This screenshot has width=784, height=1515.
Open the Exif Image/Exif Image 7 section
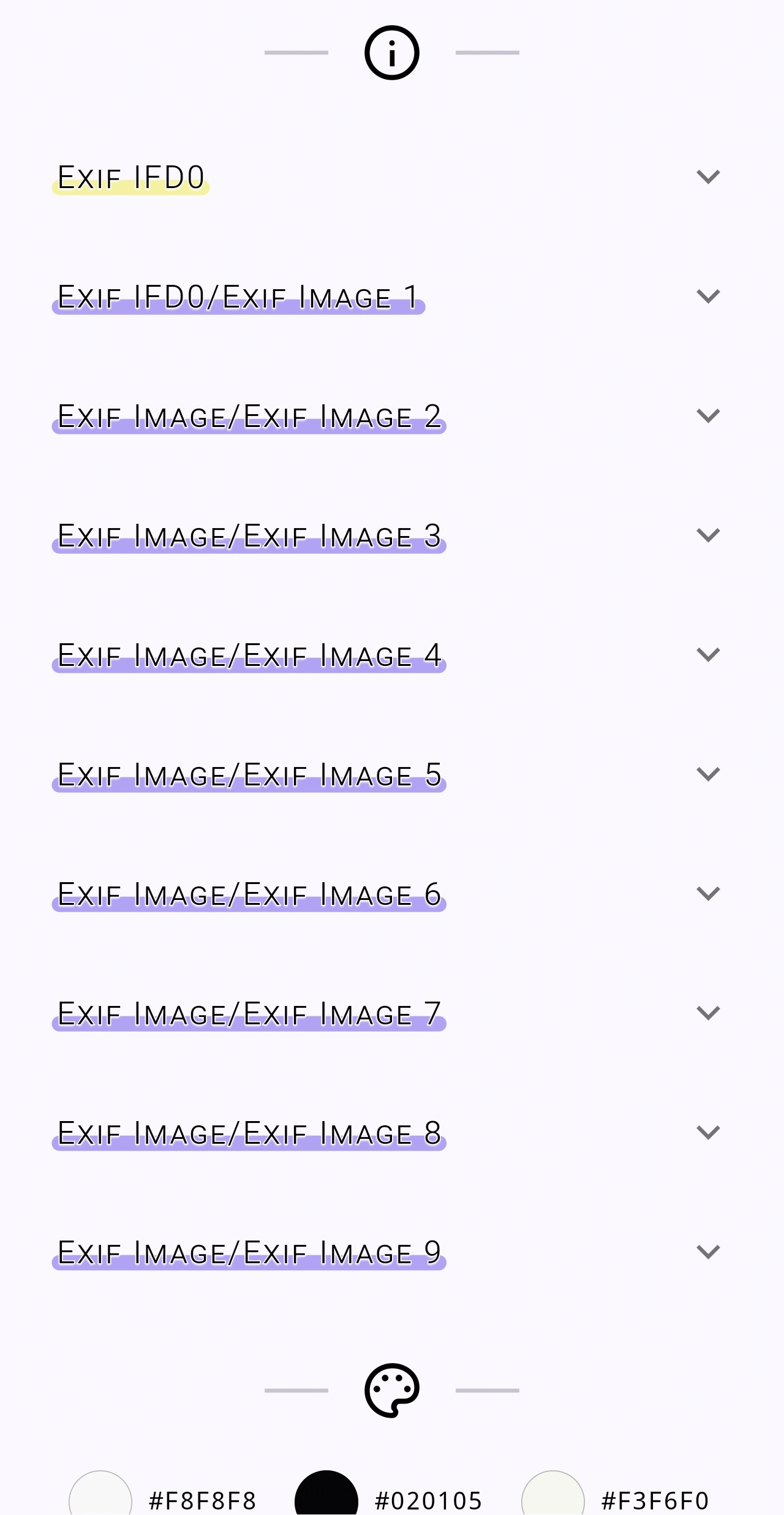coord(708,1013)
